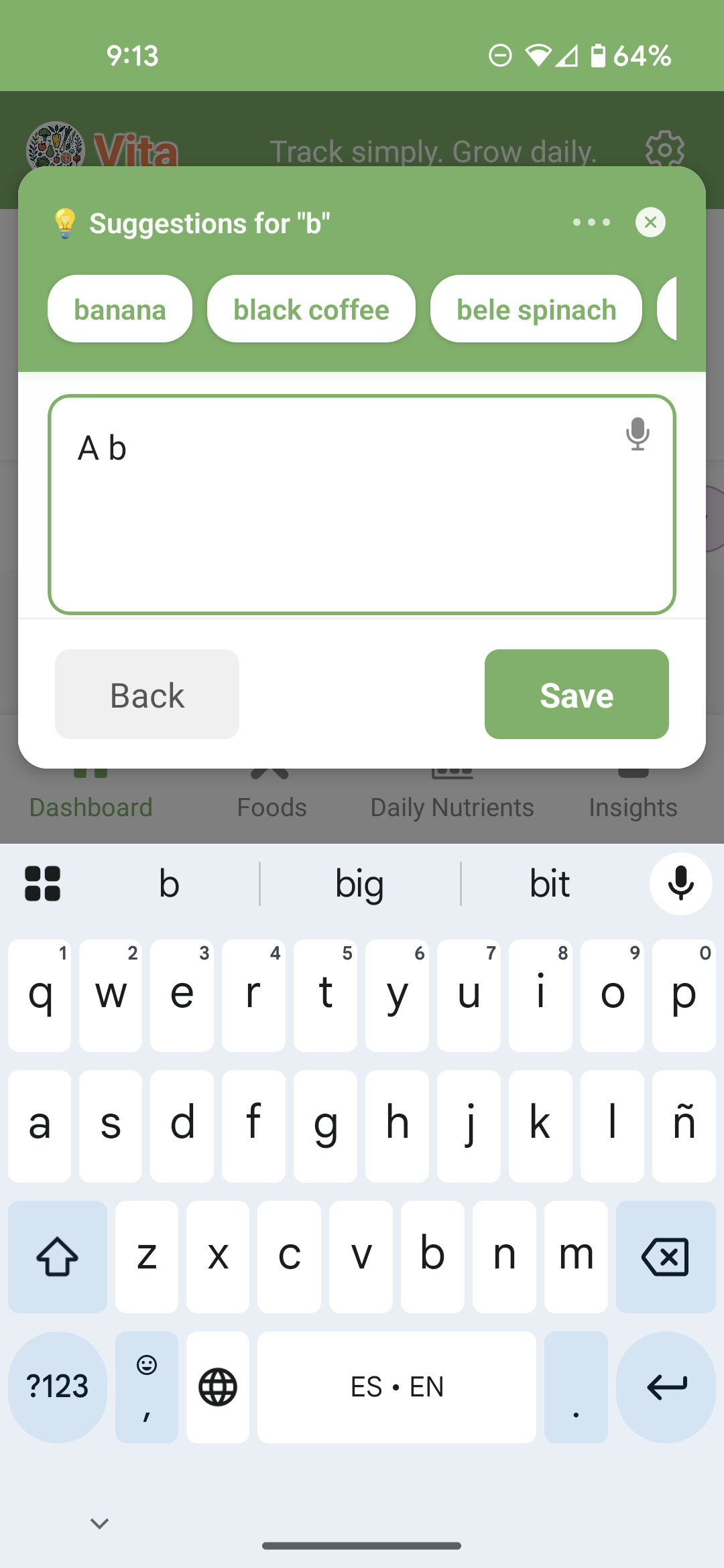Choose the black coffee suggestion

pyautogui.click(x=311, y=310)
